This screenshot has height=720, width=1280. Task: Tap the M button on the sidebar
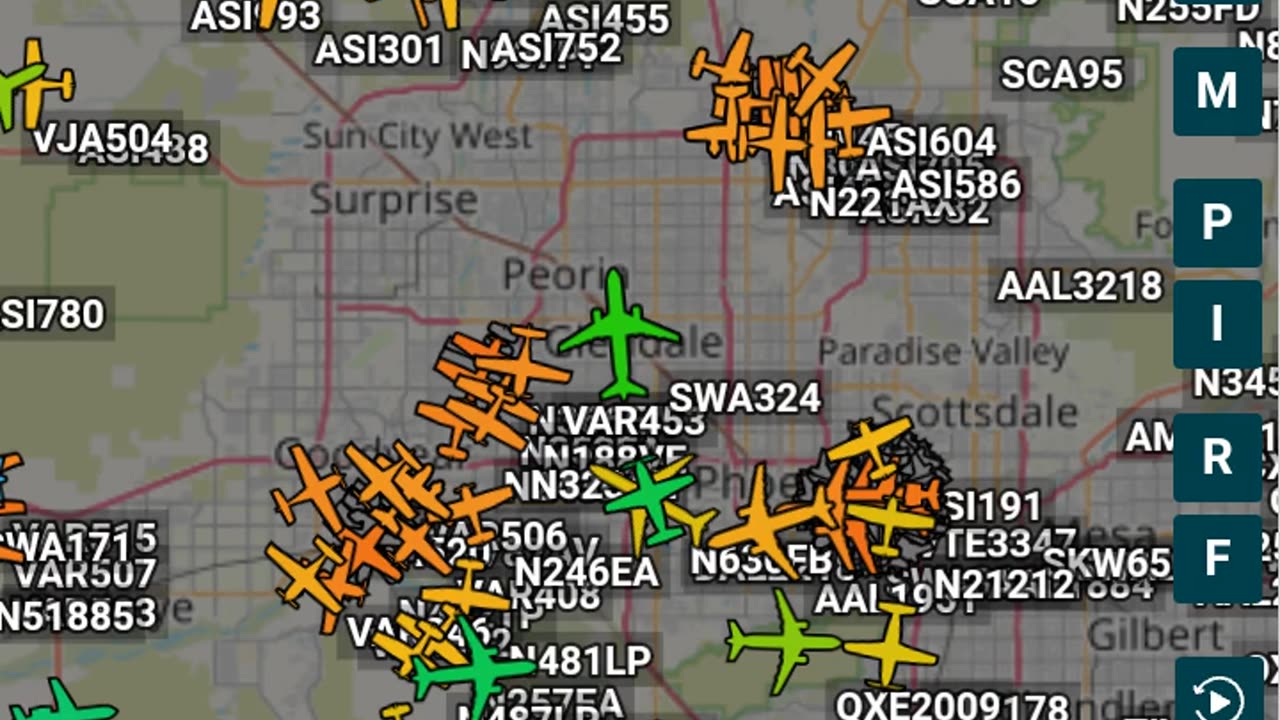(x=1217, y=92)
